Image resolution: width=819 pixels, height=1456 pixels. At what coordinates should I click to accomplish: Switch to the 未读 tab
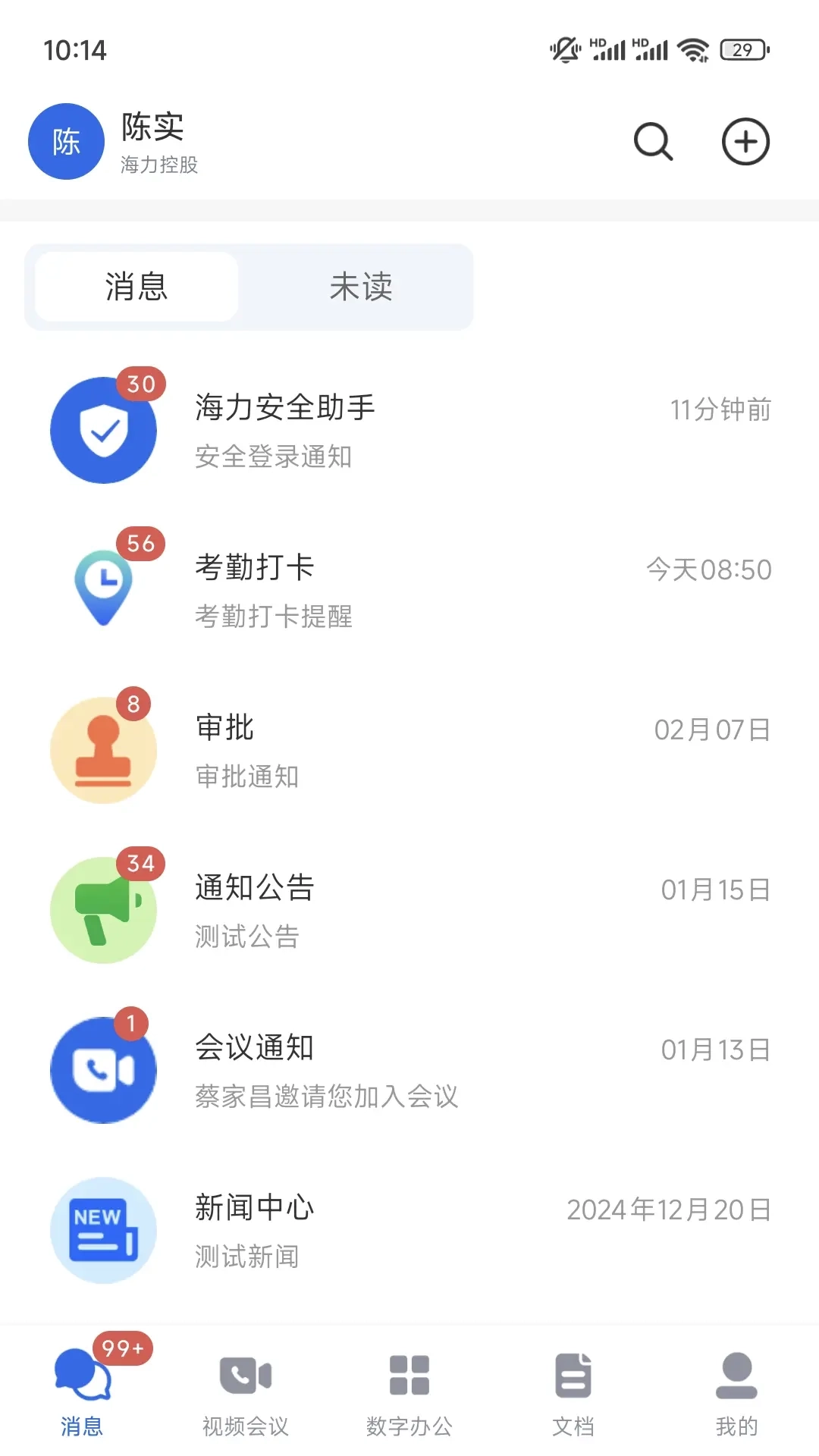click(362, 287)
